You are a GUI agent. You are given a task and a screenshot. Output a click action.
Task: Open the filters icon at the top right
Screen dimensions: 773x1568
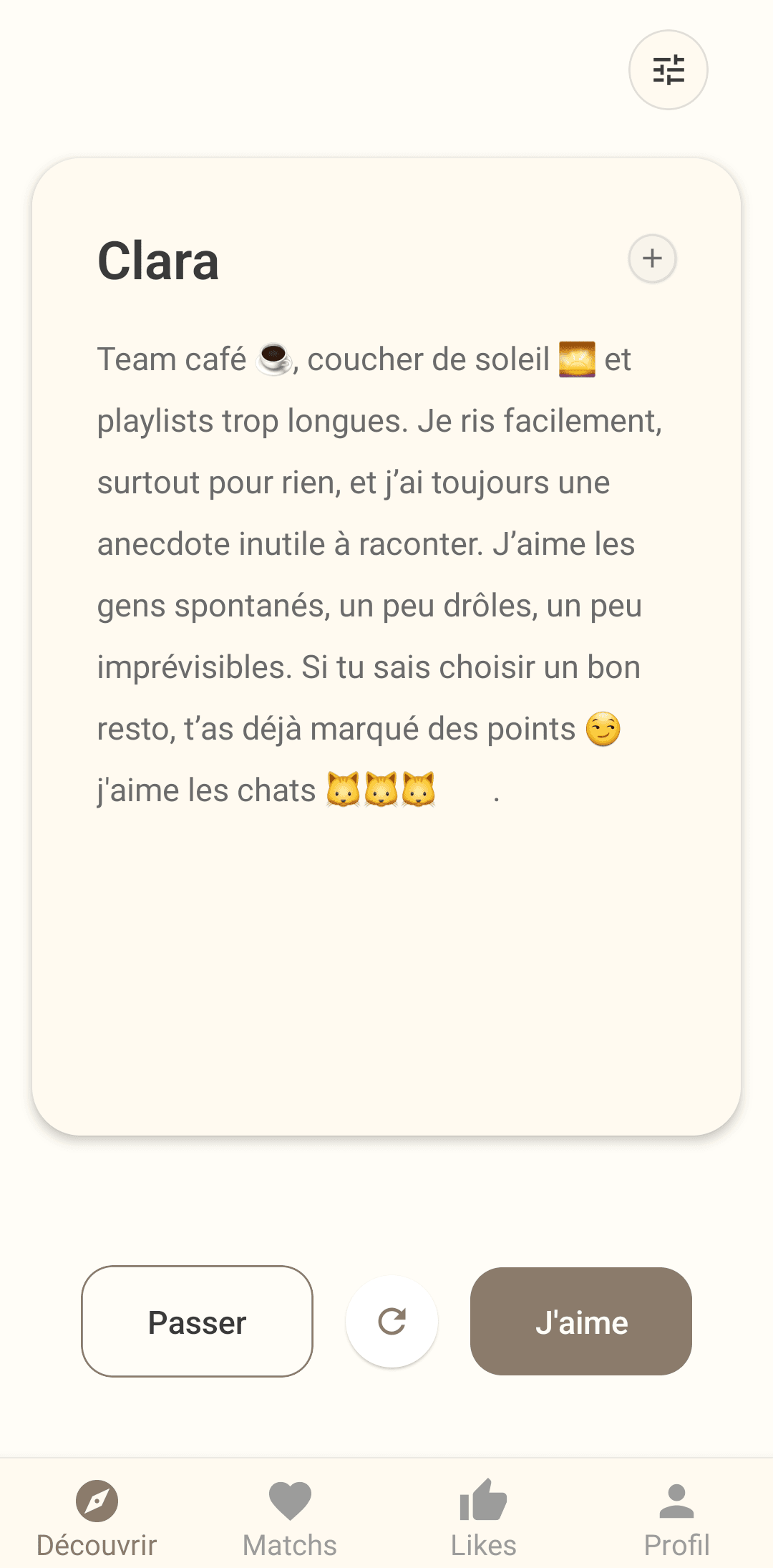pos(668,69)
